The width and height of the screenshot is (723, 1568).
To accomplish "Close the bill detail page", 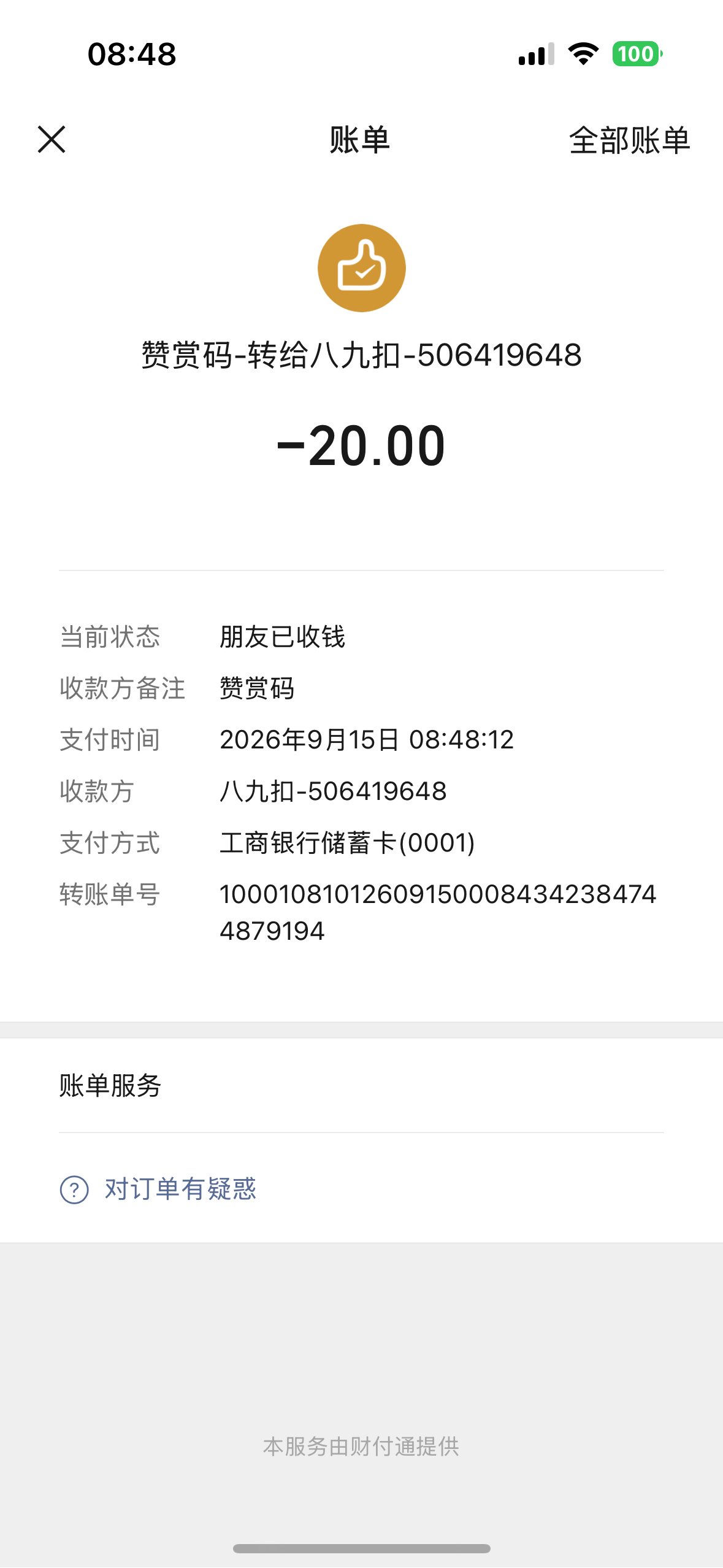I will [52, 140].
